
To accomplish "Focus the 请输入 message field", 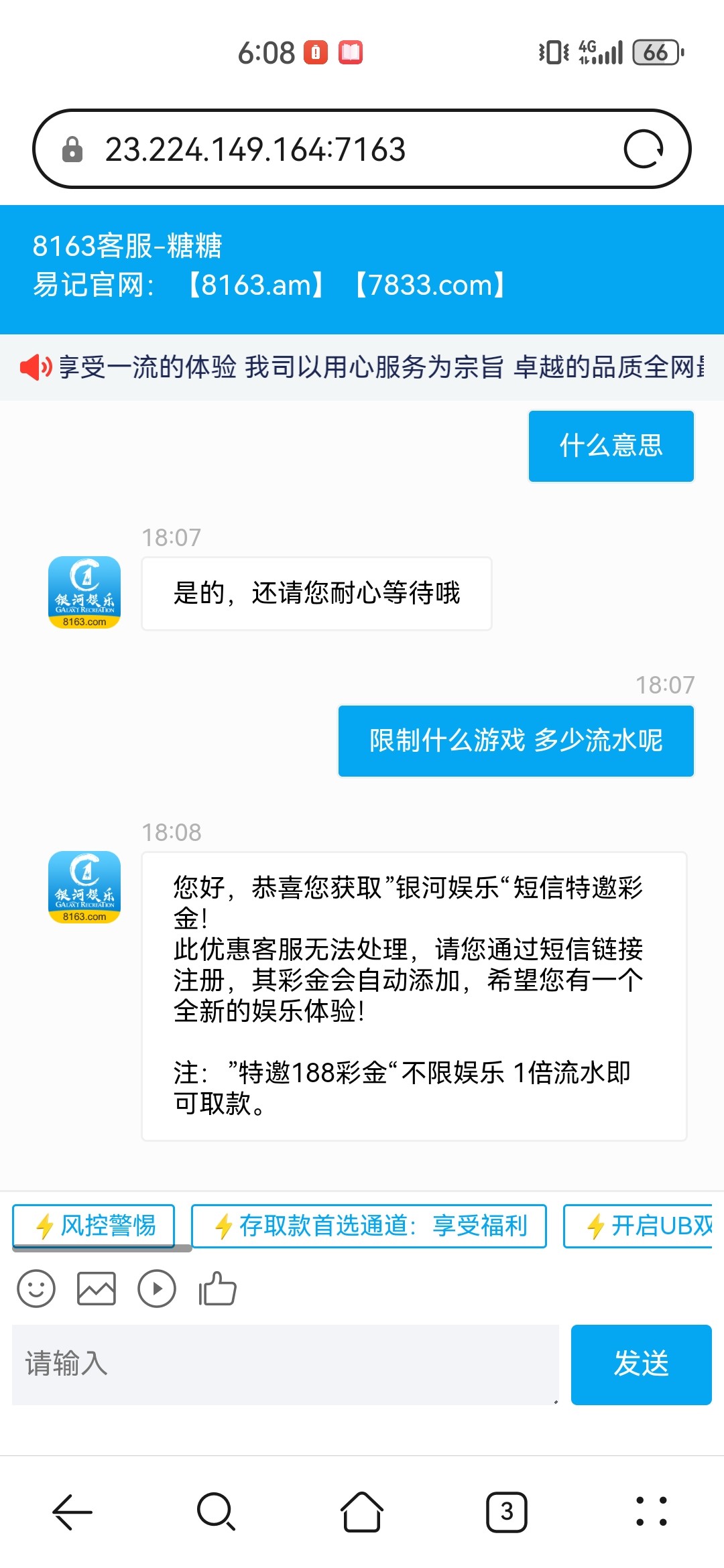I will coord(285,1364).
